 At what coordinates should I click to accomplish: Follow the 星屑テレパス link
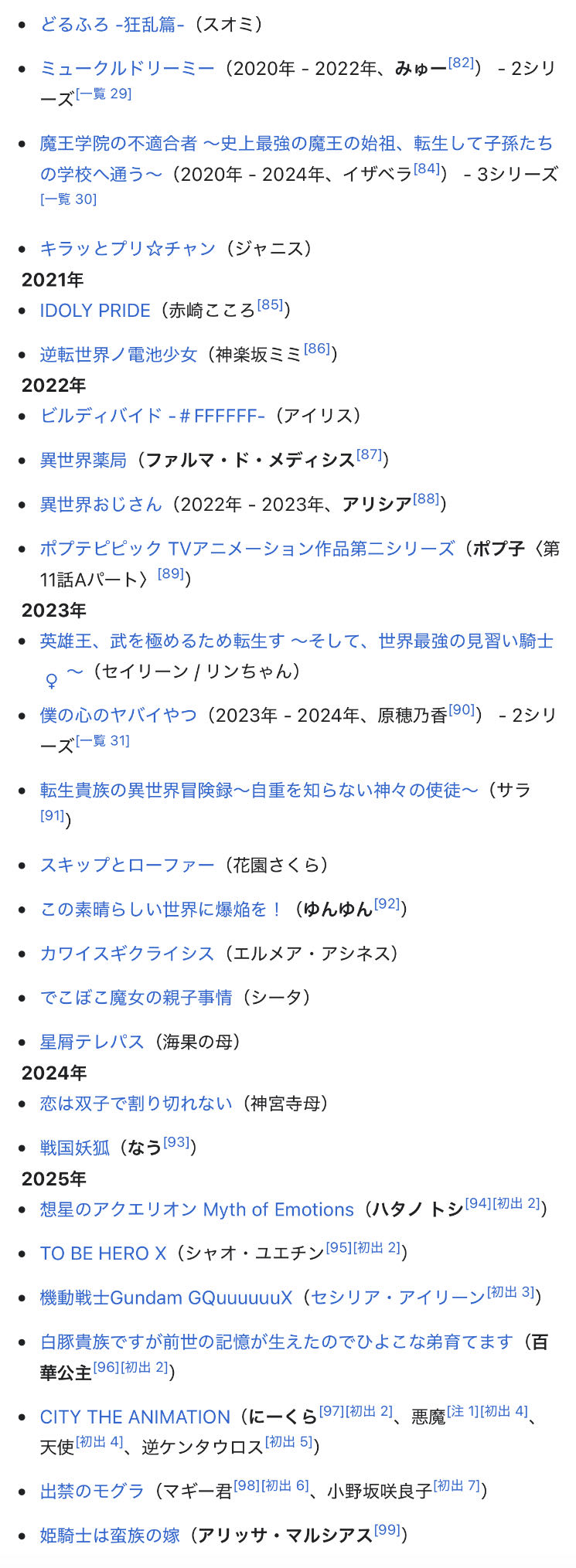[x=92, y=1042]
